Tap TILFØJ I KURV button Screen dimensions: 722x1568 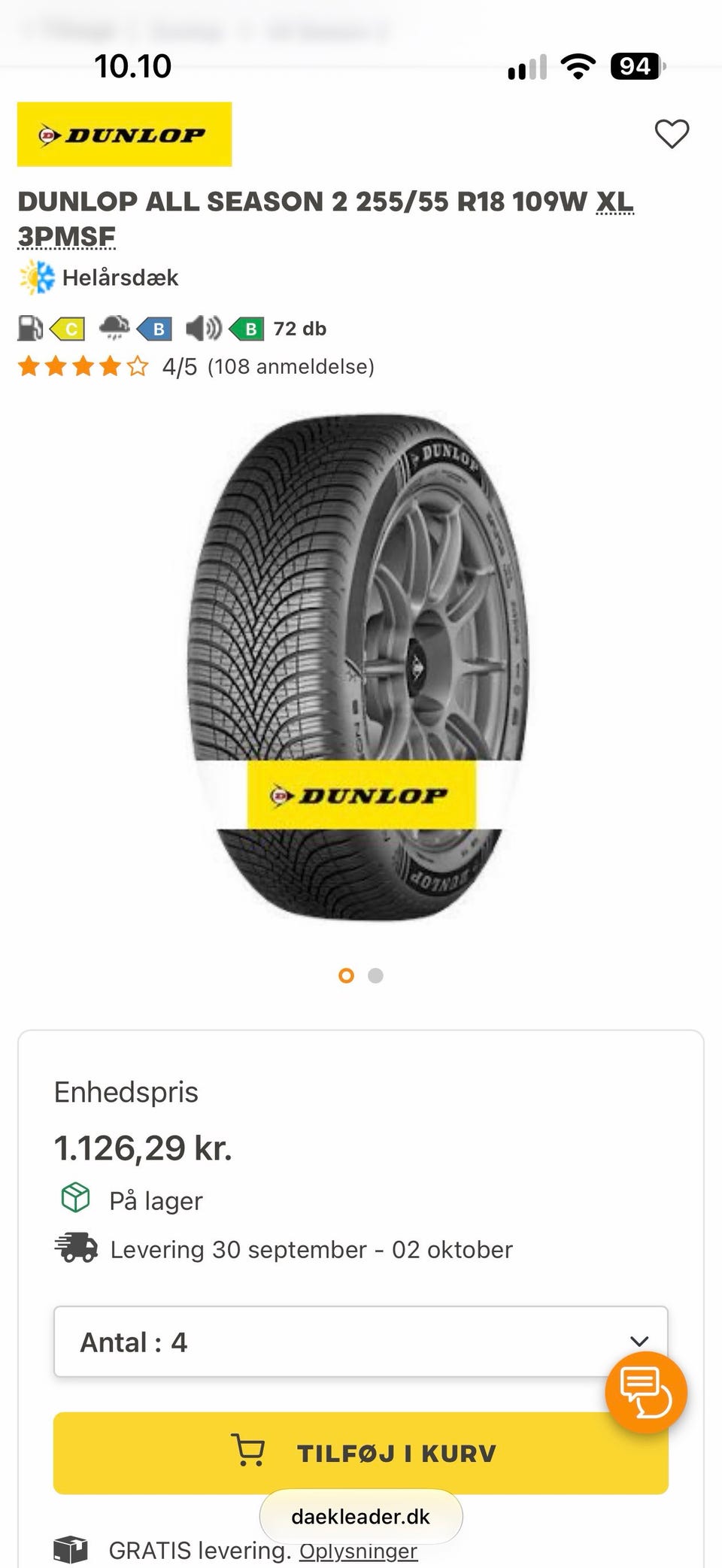point(360,1453)
